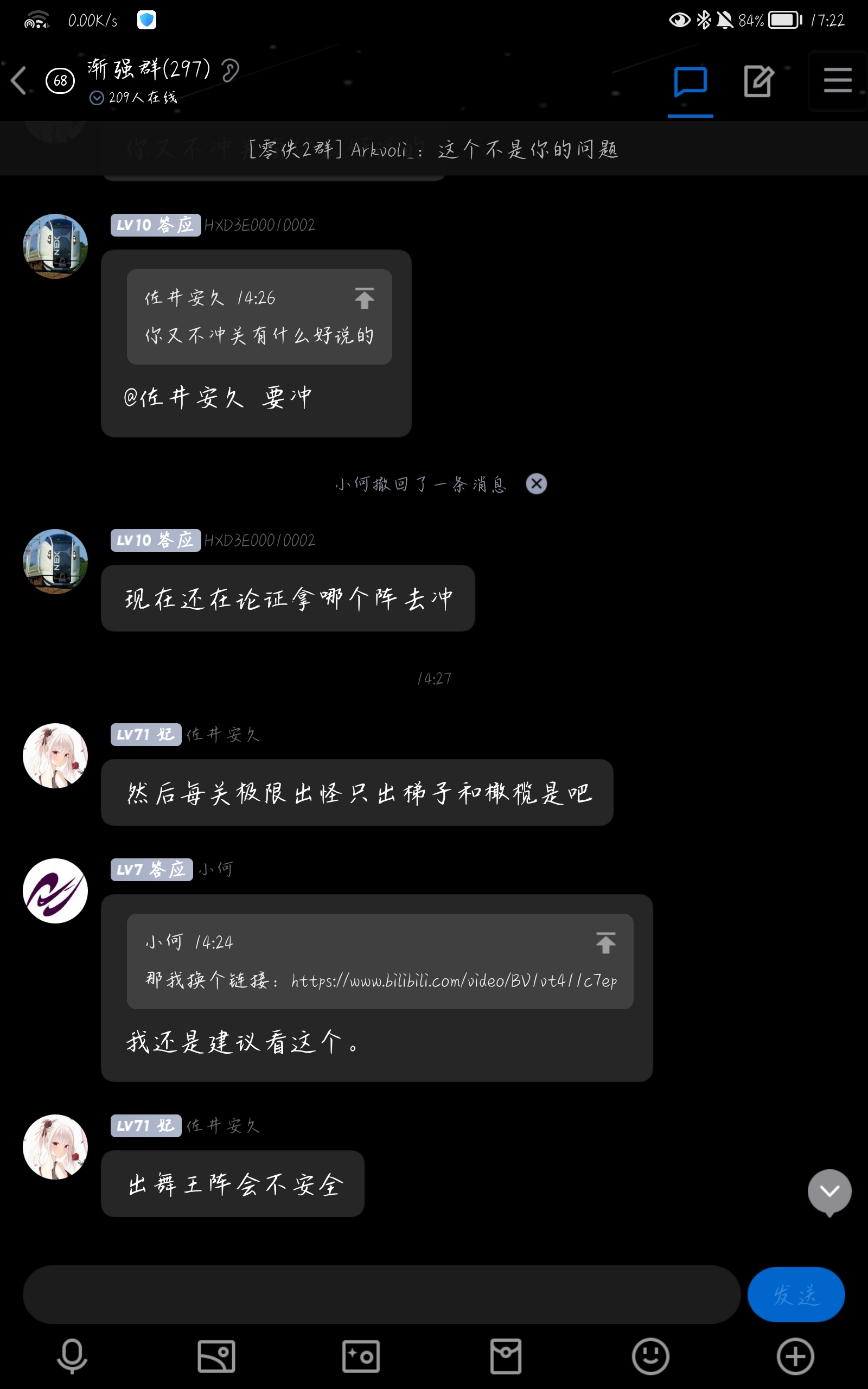Image resolution: width=868 pixels, height=1389 pixels.
Task: Attach an image from the gallery
Action: (216, 1356)
